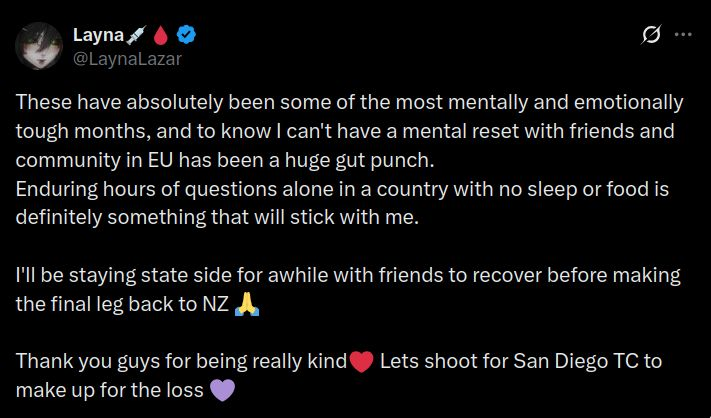Open Layna's profile picture
The image size is (711, 418).
click(40, 46)
